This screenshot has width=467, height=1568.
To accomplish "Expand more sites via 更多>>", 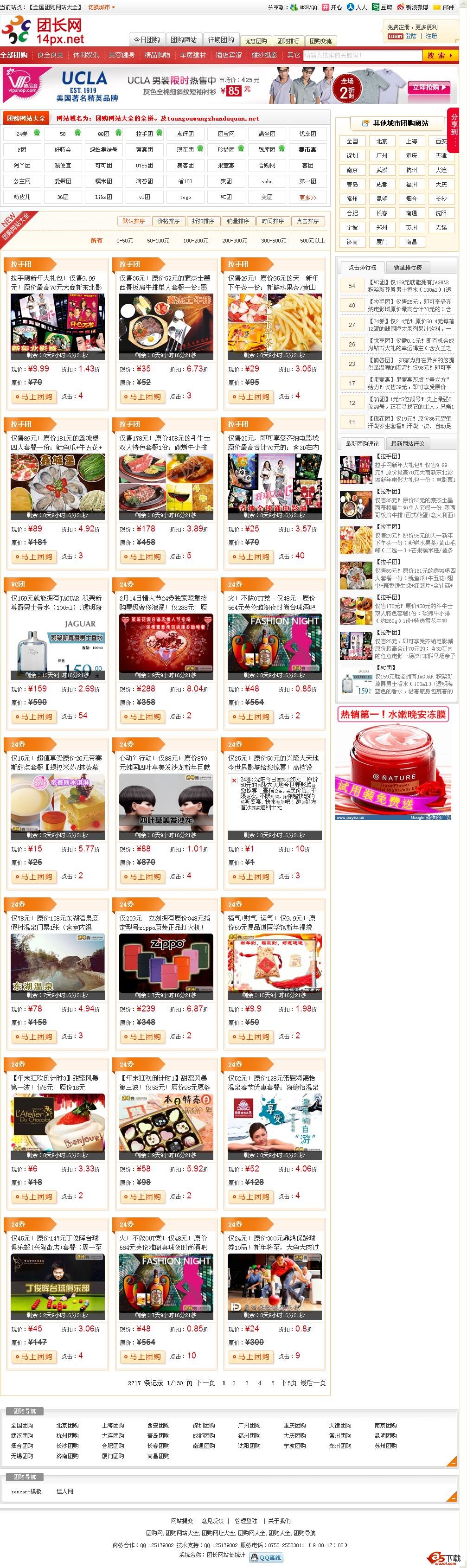I will (x=307, y=197).
